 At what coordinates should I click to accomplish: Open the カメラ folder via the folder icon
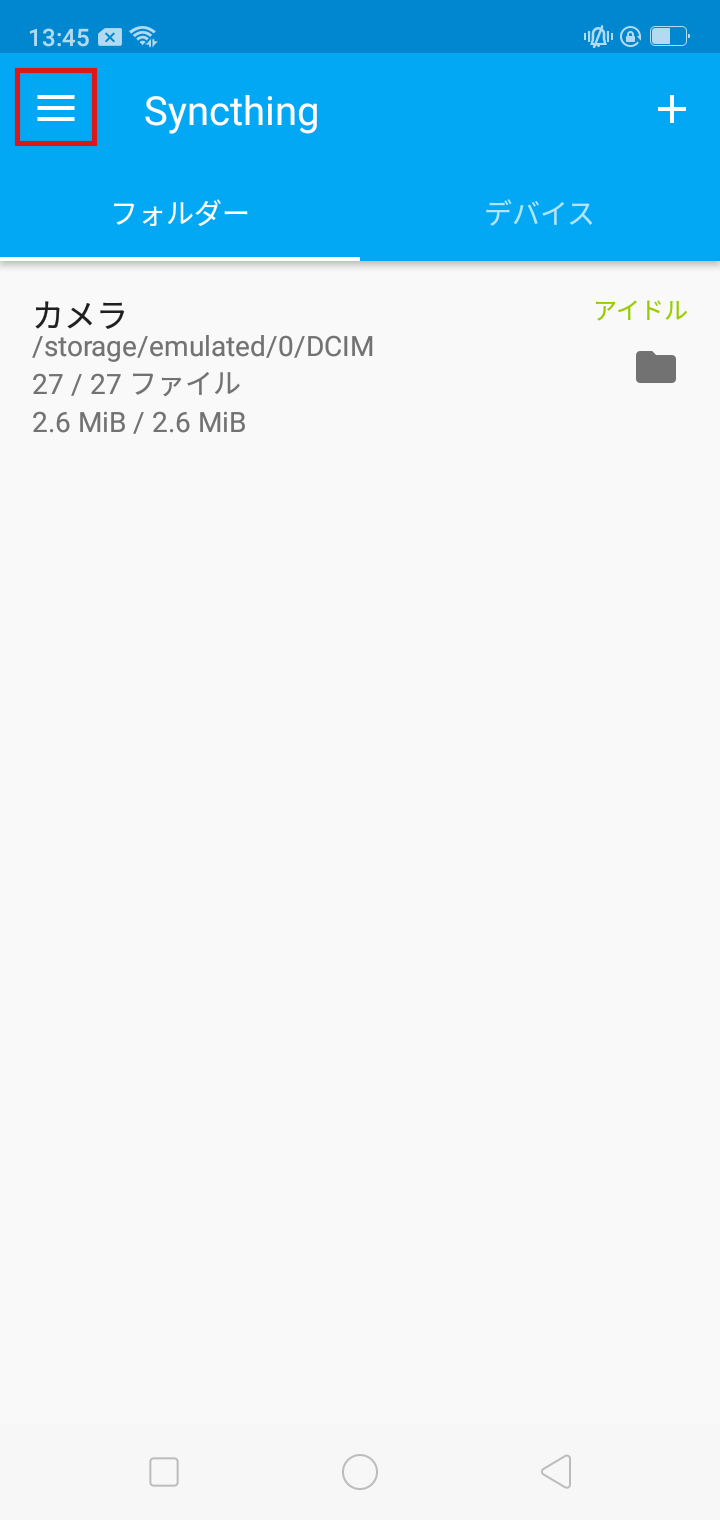click(655, 368)
